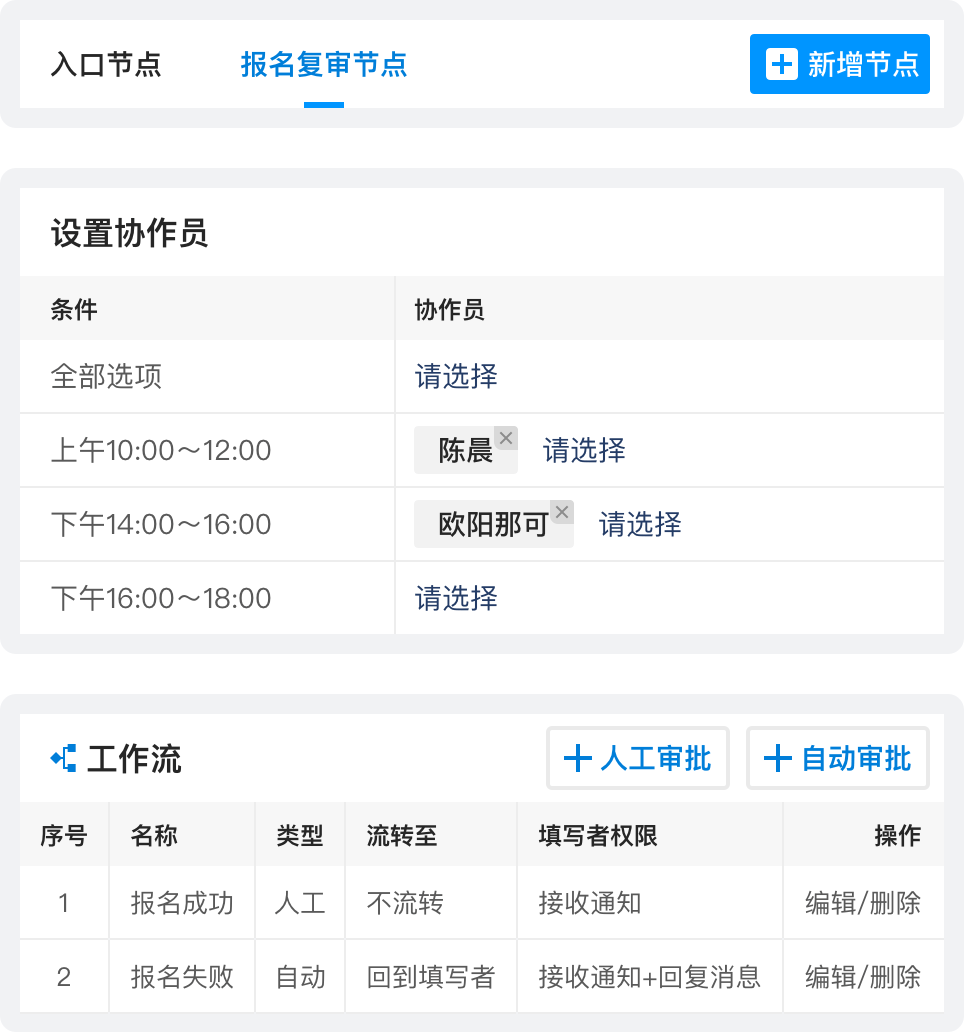The height and width of the screenshot is (1032, 964).
Task: Tap 请选择 in the 上午10:00～12:00 row
Action: pos(584,450)
